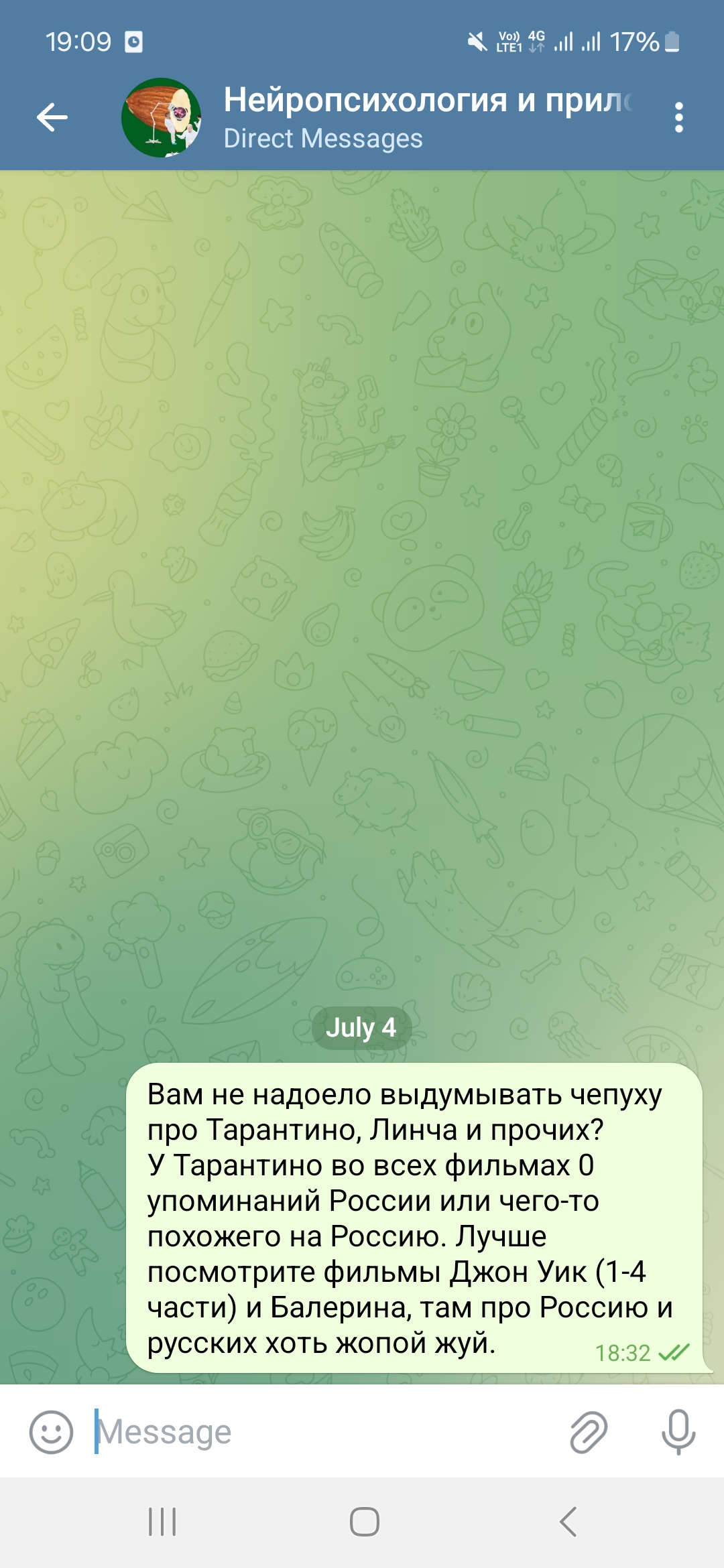Screen dimensions: 724x1568
Task: Tap the sent message about Тарантино
Action: click(x=414, y=1218)
